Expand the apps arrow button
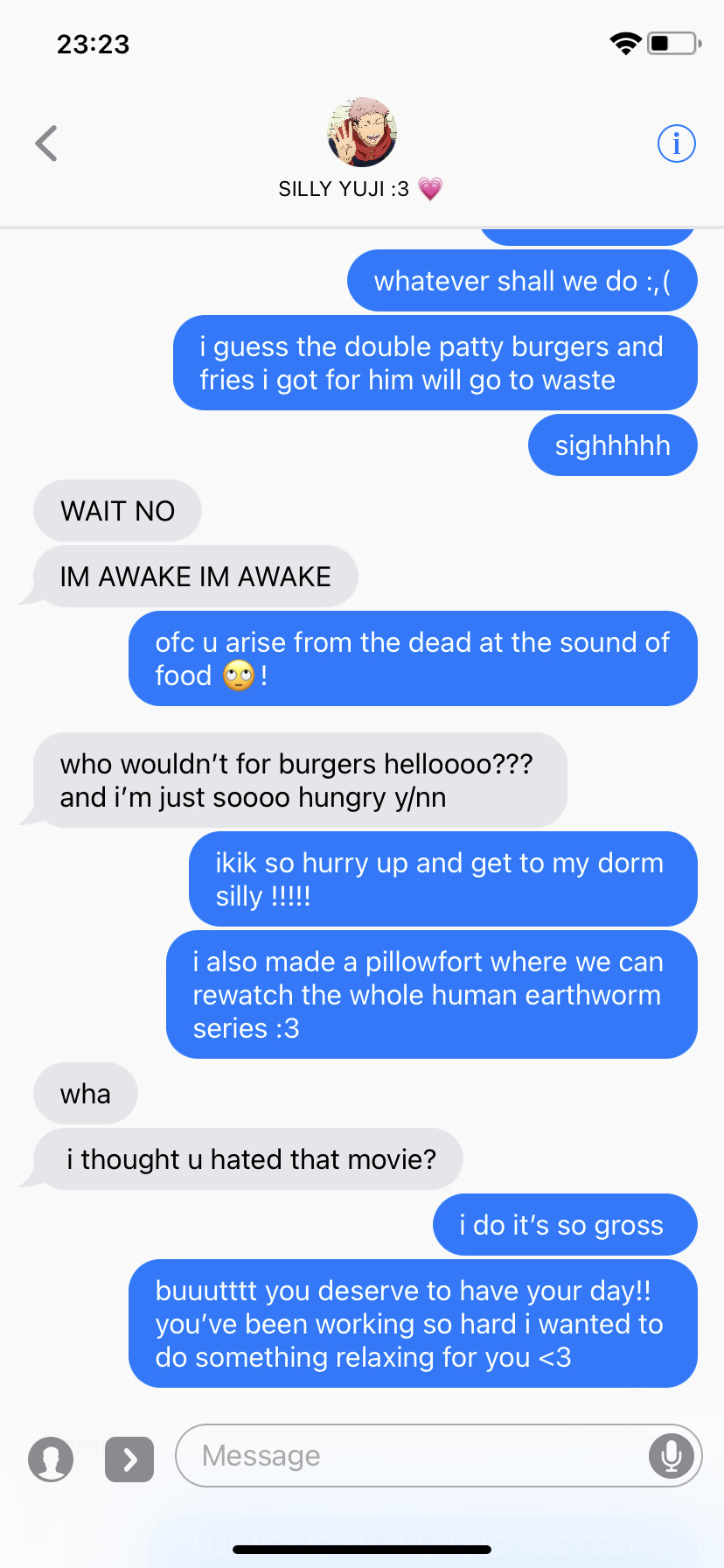The image size is (724, 1568). 129,1459
